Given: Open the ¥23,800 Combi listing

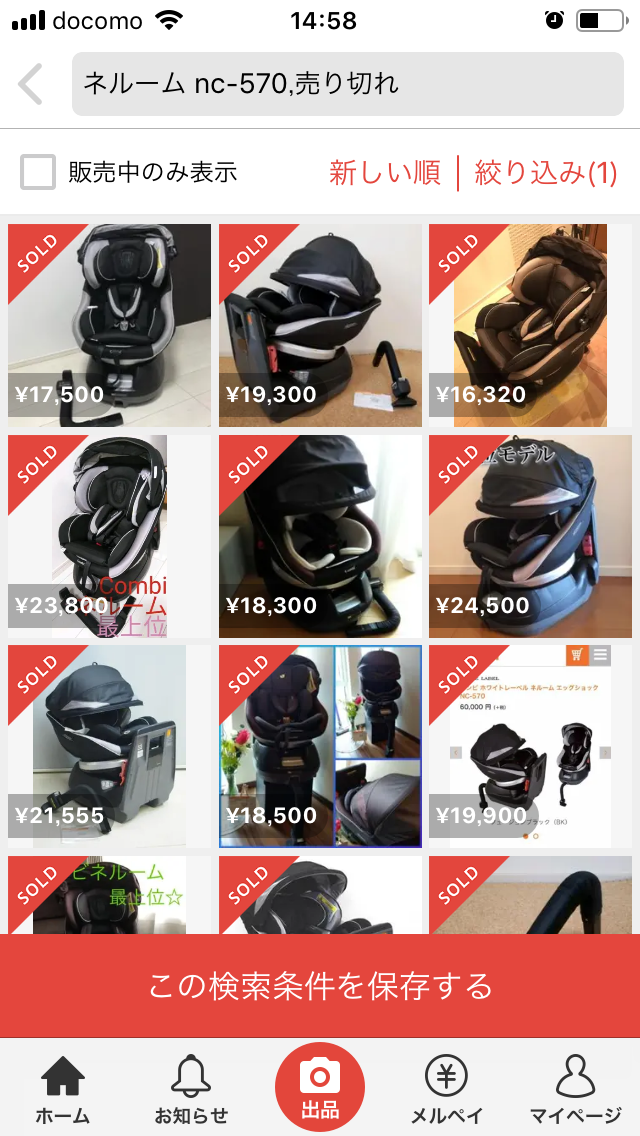Looking at the screenshot, I should 109,536.
